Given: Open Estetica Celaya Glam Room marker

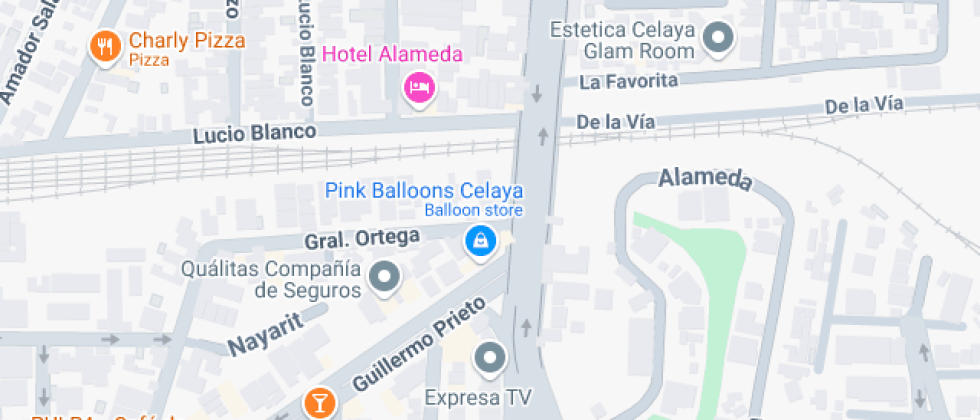Looking at the screenshot, I should (717, 39).
